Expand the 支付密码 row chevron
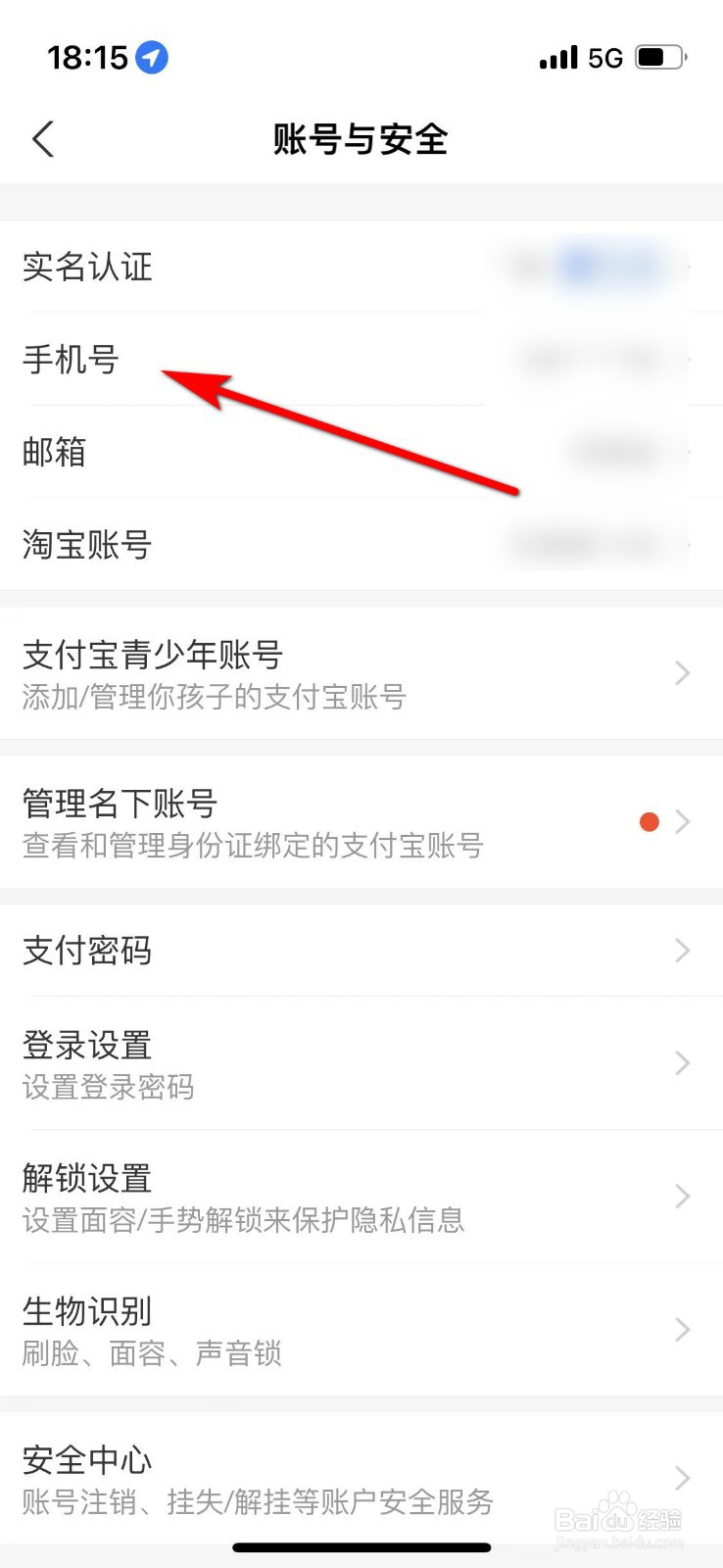The image size is (723, 1568). click(682, 950)
